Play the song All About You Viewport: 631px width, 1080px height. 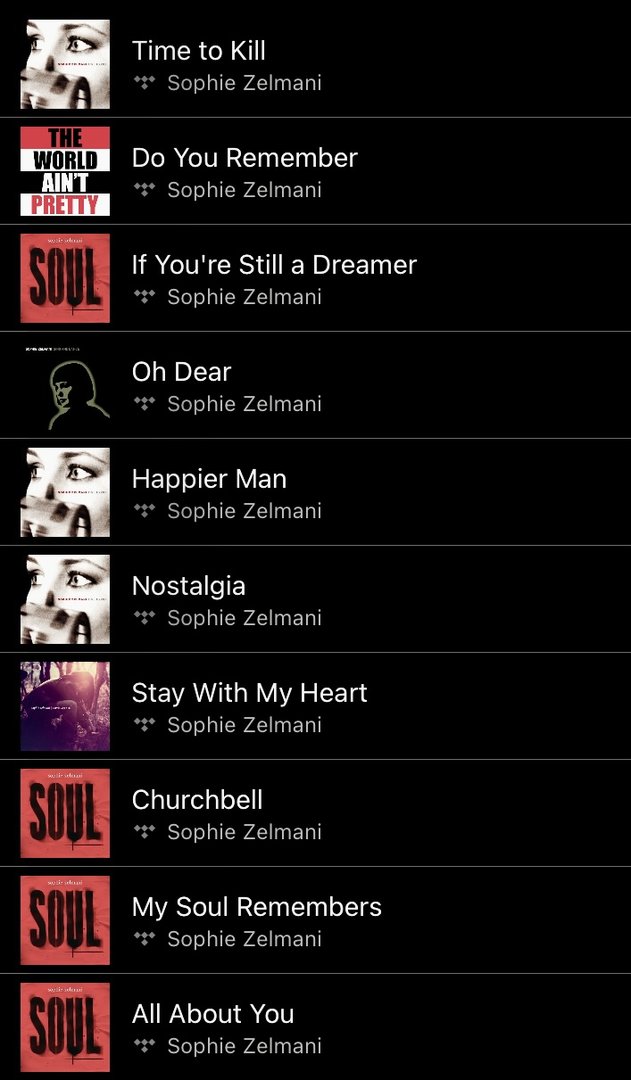click(x=213, y=1014)
